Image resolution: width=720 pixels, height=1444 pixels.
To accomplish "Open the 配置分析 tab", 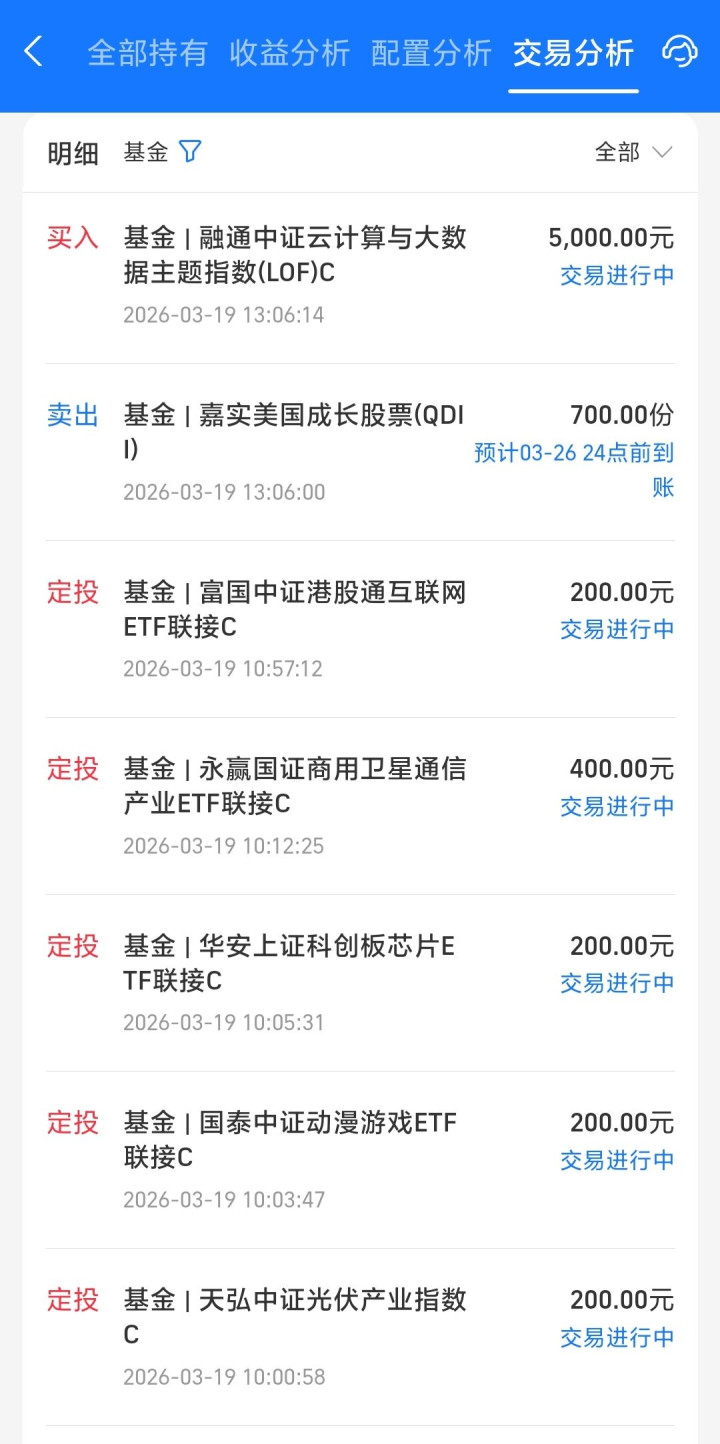I will click(431, 53).
